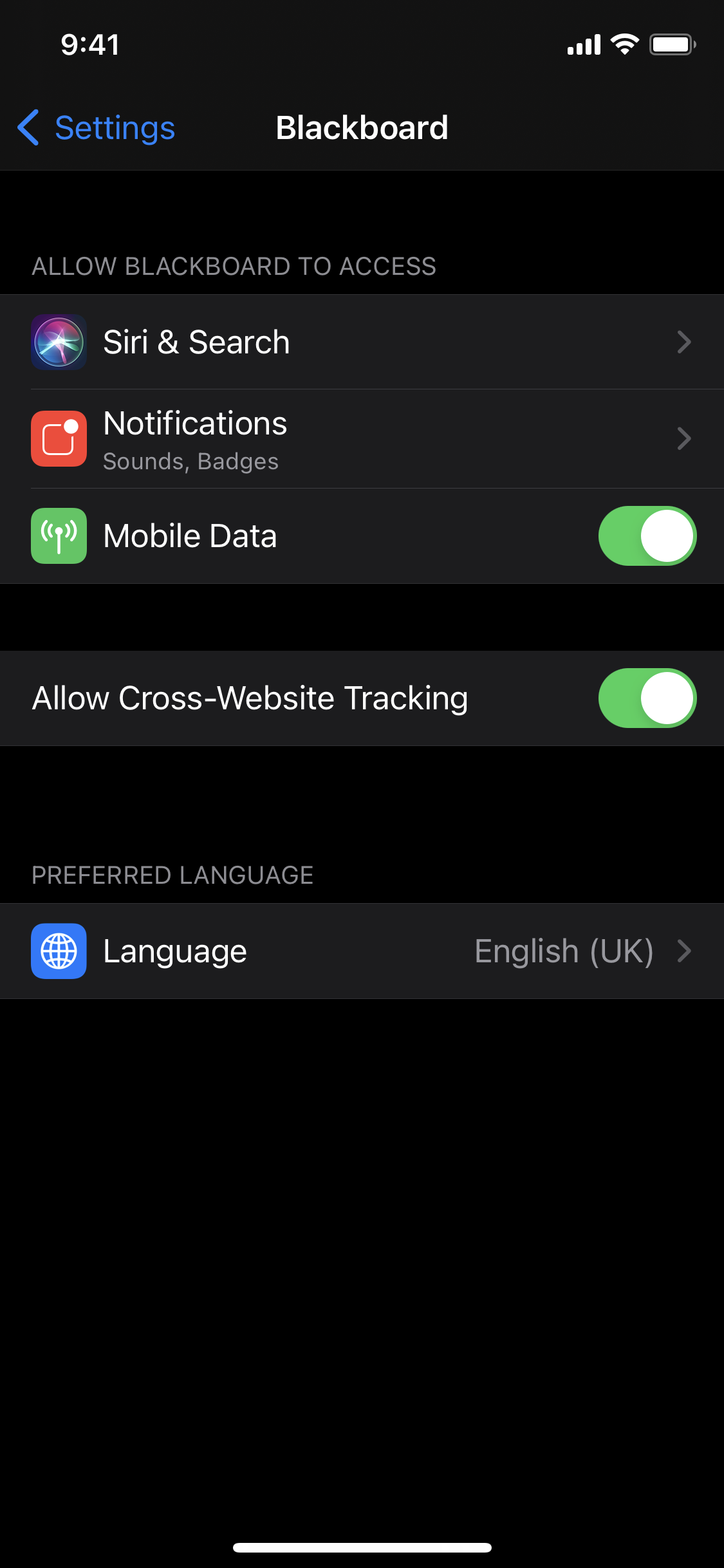Tap the Mobile Data antenna icon

coord(59,535)
